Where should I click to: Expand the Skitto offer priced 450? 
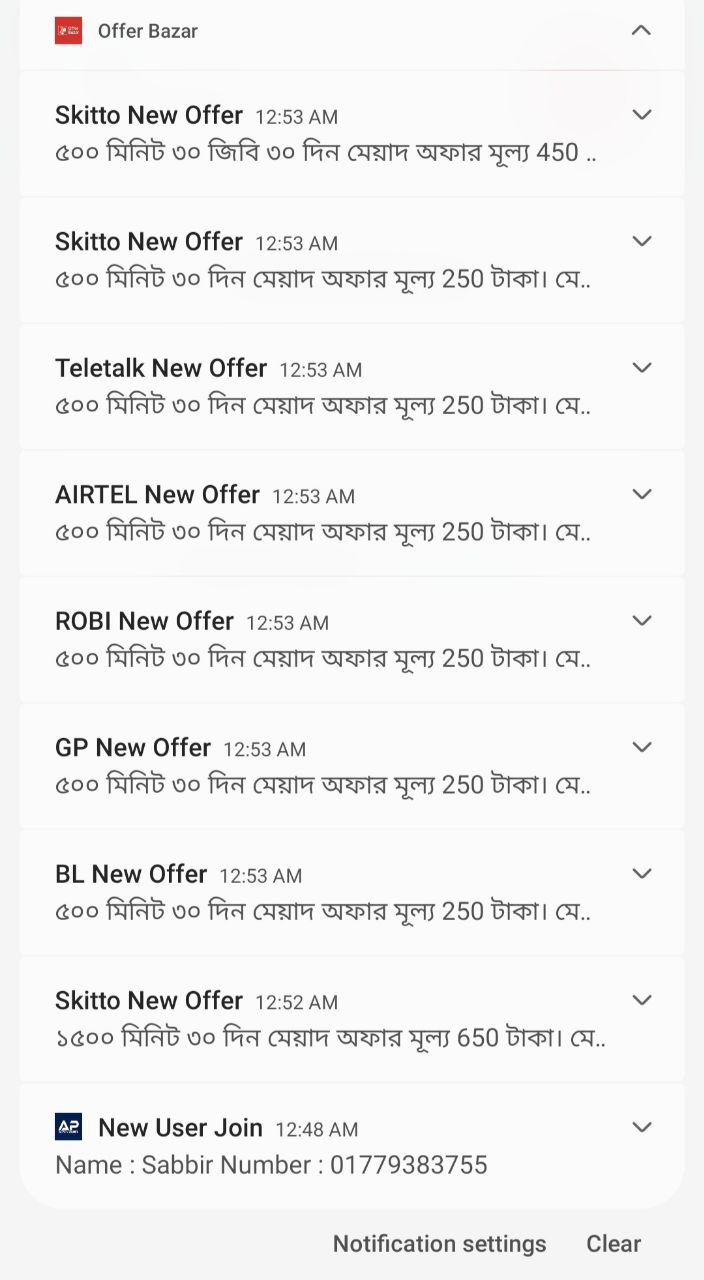coord(642,115)
